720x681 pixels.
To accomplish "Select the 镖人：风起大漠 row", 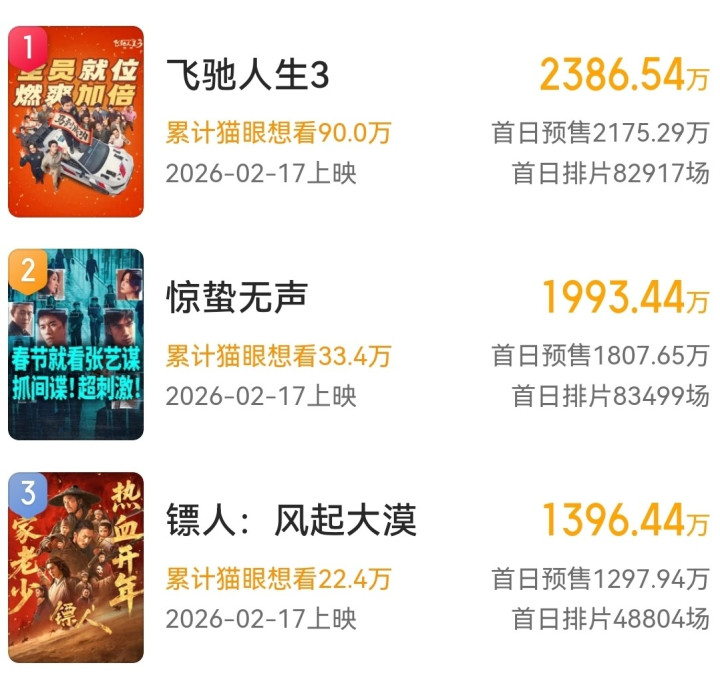I will tap(291, 520).
